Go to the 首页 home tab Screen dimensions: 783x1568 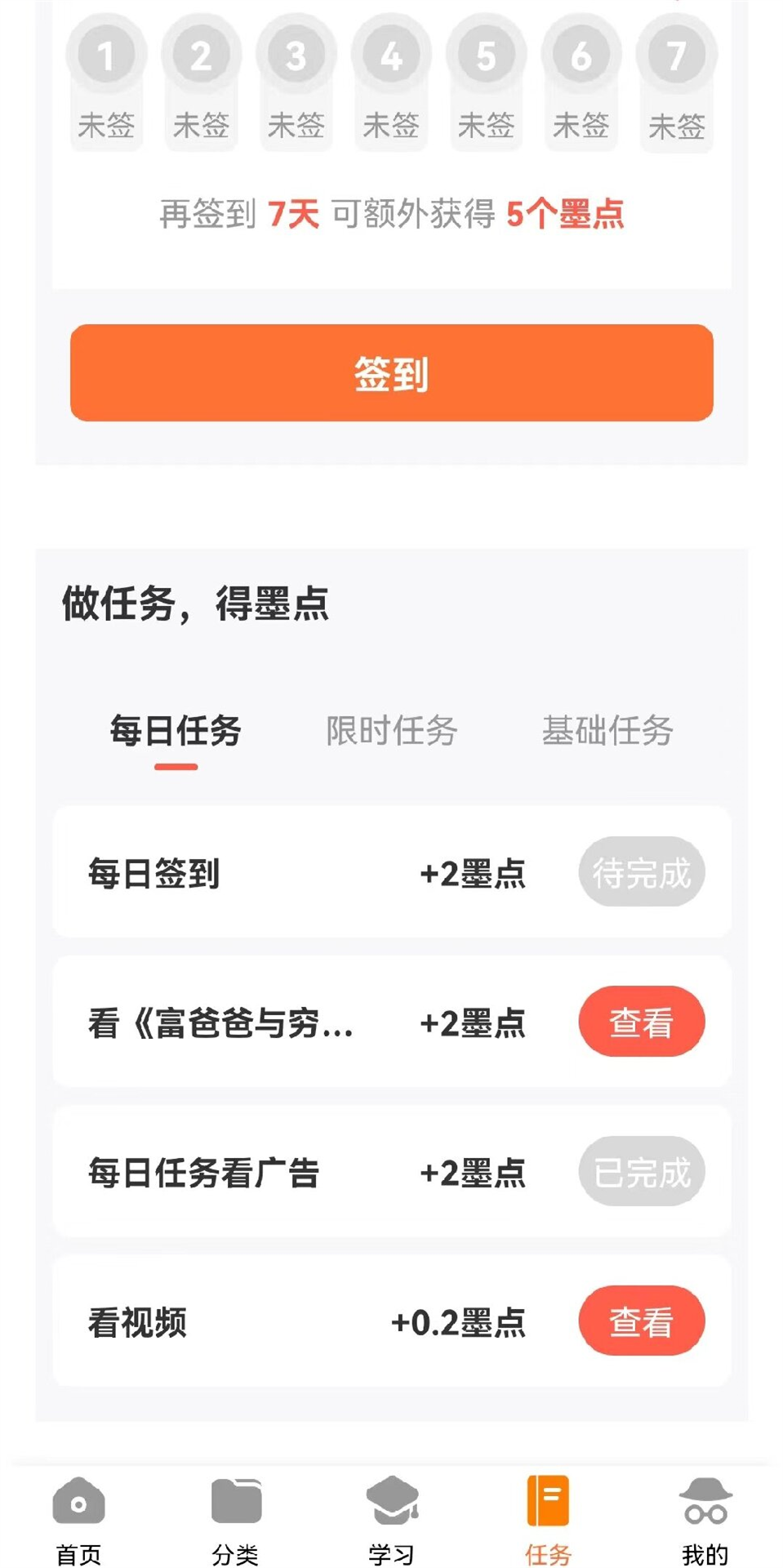(x=78, y=1521)
